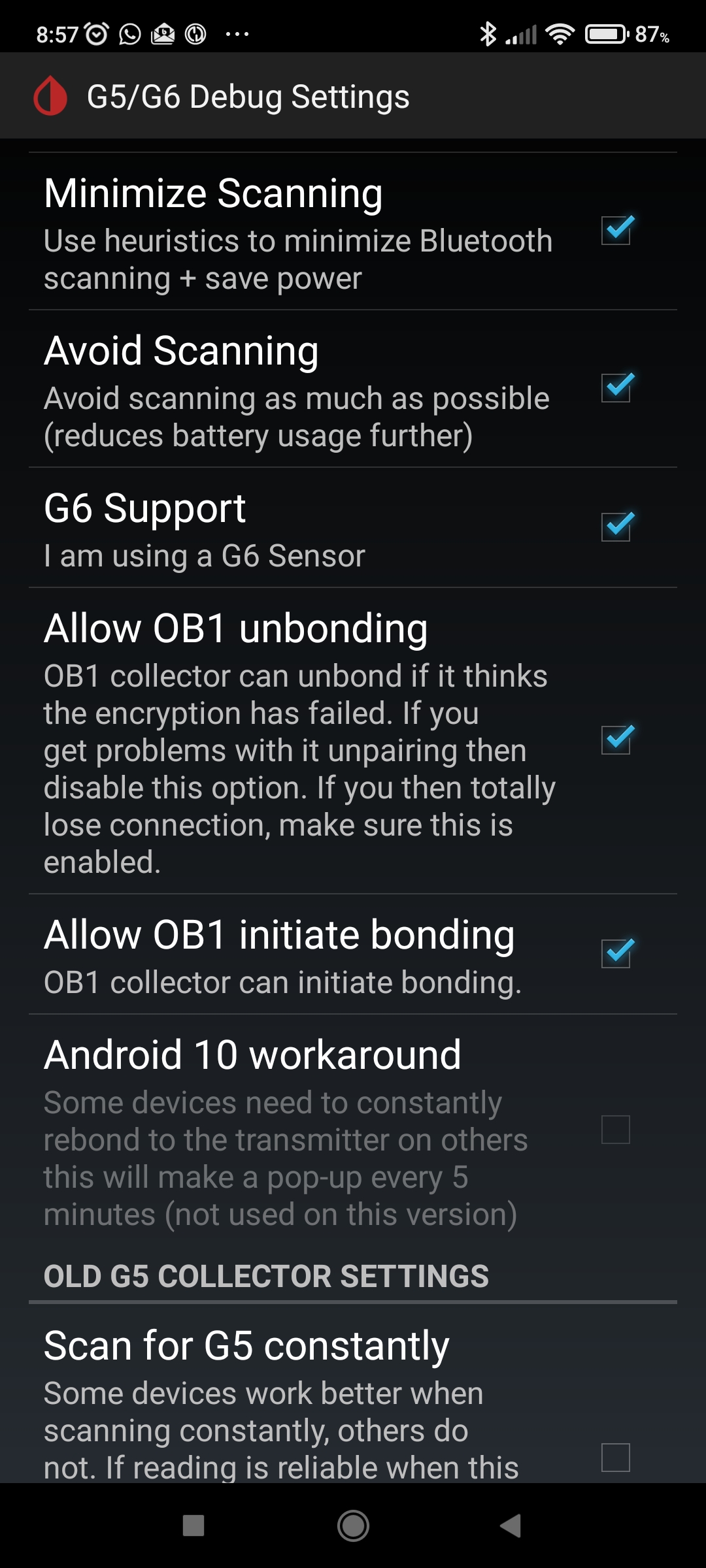Viewport: 706px width, 1568px height.
Task: Disable the Avoid Scanning option
Action: pos(616,388)
